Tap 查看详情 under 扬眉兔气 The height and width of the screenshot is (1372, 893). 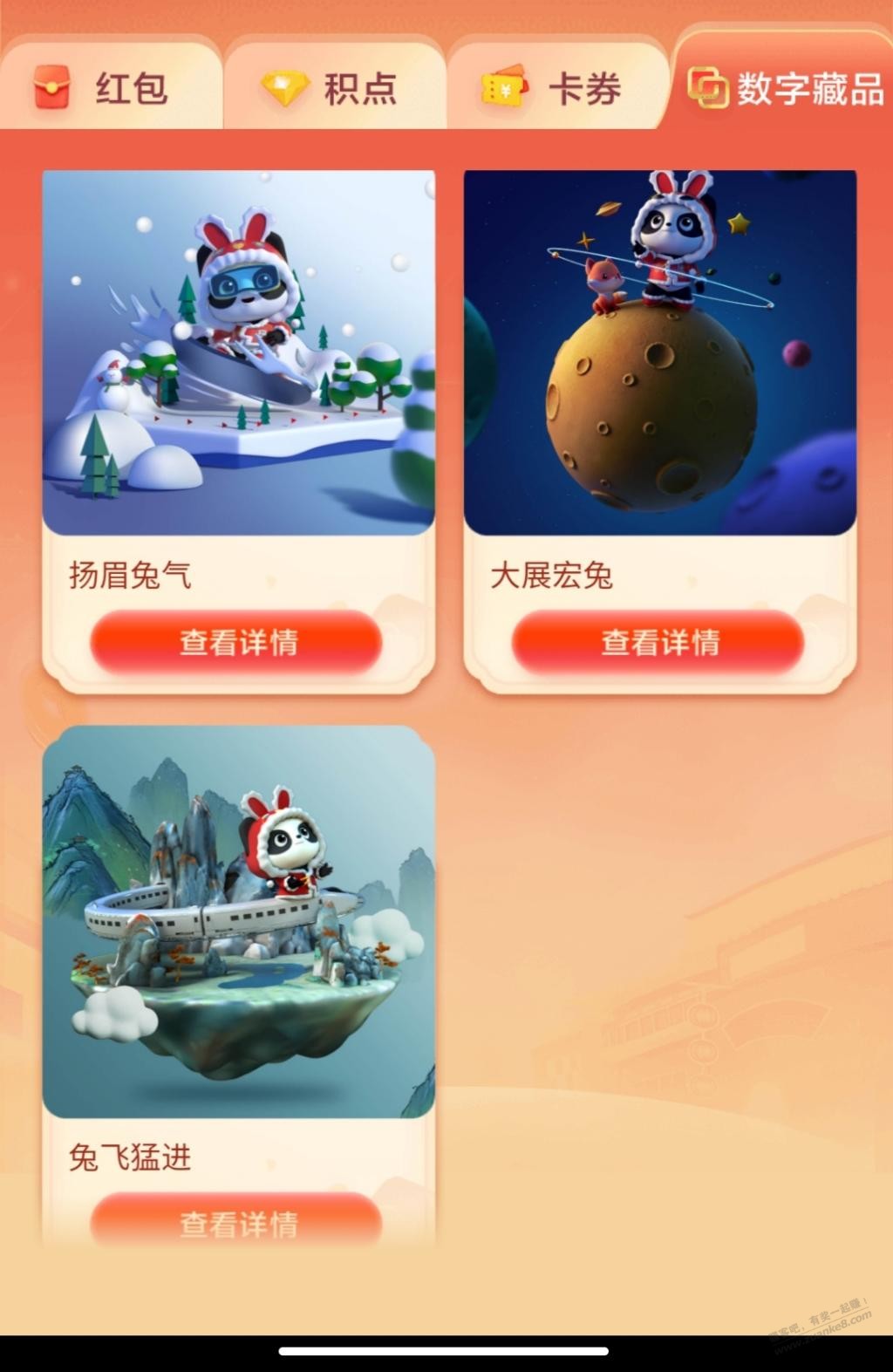[236, 642]
